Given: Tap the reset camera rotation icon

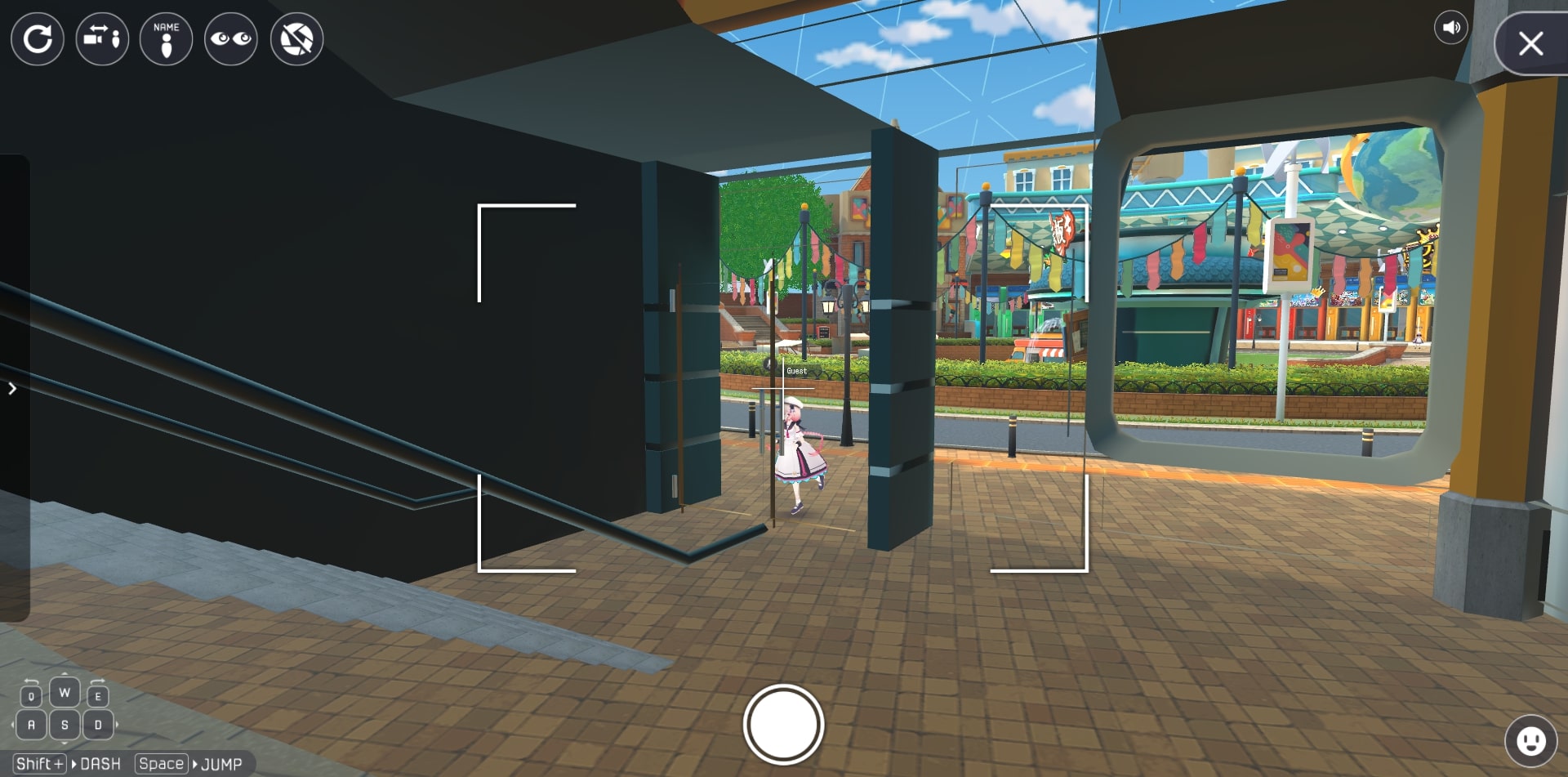Looking at the screenshot, I should pyautogui.click(x=38, y=38).
